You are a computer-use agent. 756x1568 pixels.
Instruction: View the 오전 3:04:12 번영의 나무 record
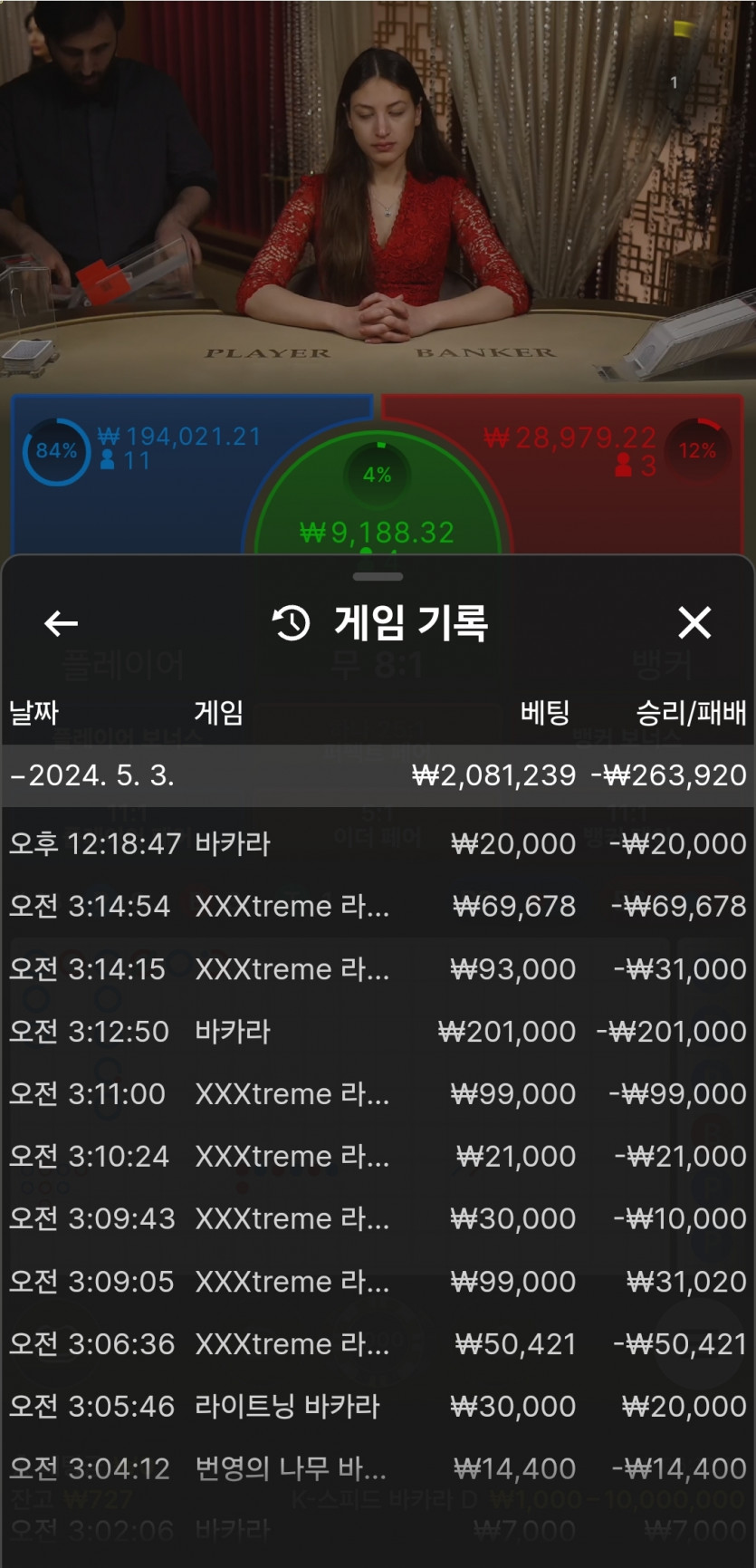pos(378,1468)
